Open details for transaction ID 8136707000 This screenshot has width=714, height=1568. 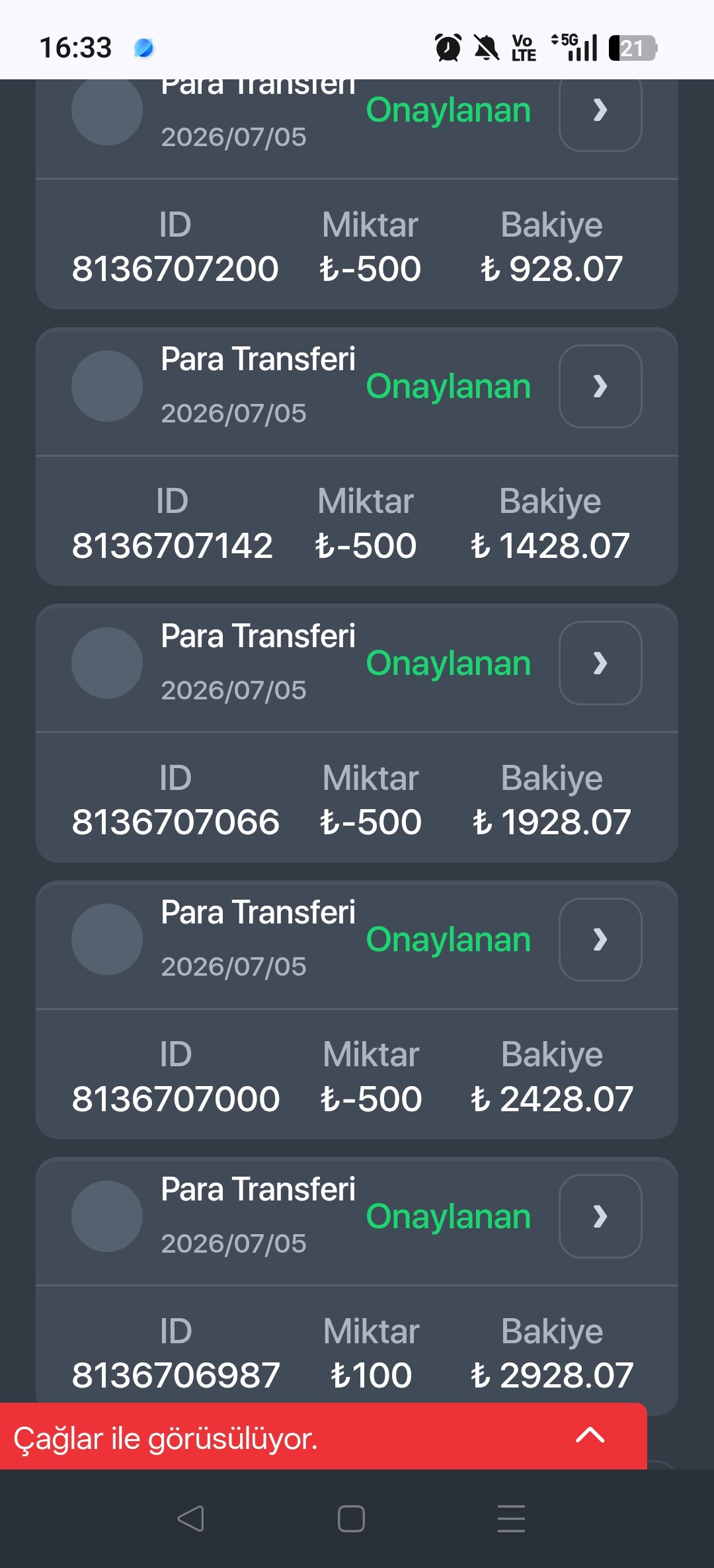pos(600,939)
